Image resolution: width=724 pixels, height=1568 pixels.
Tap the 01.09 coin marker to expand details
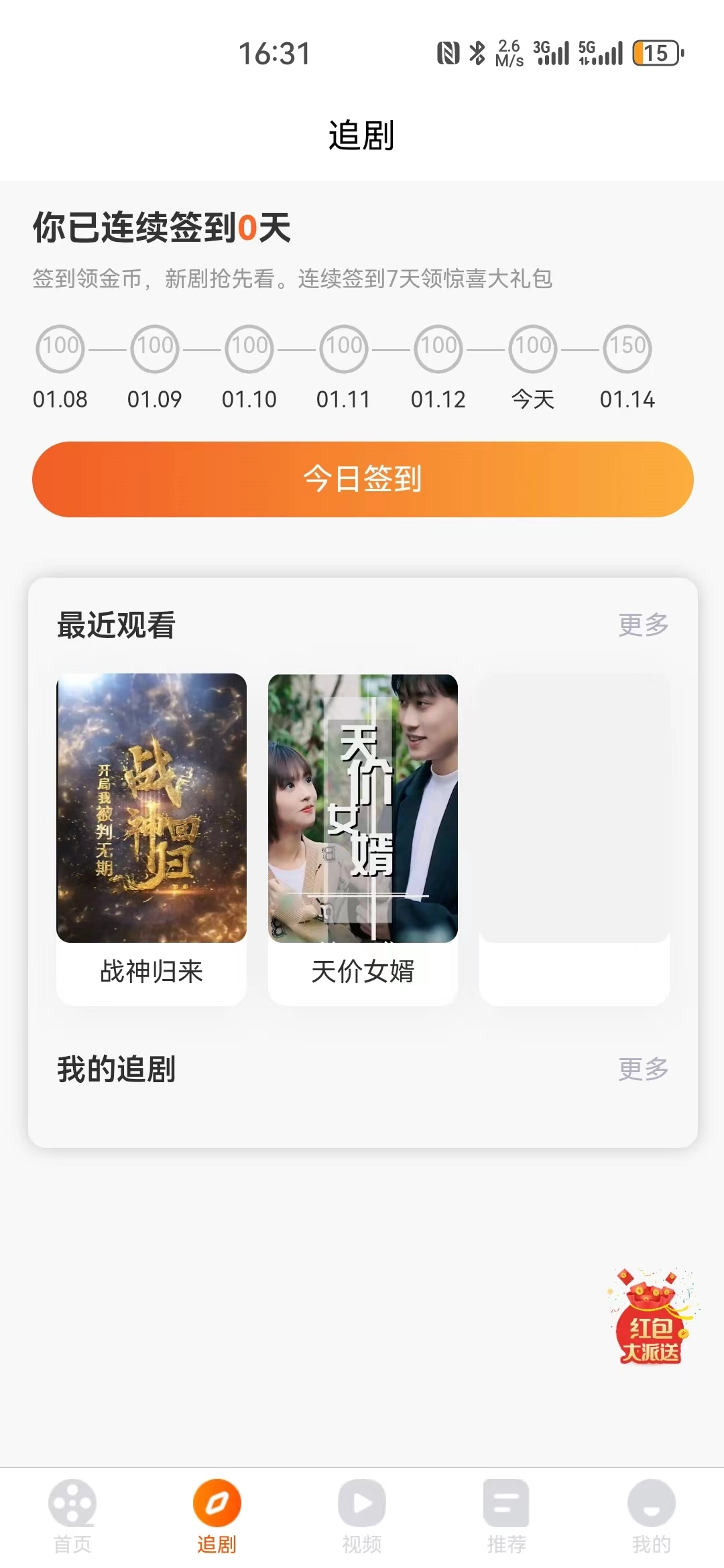tap(155, 348)
